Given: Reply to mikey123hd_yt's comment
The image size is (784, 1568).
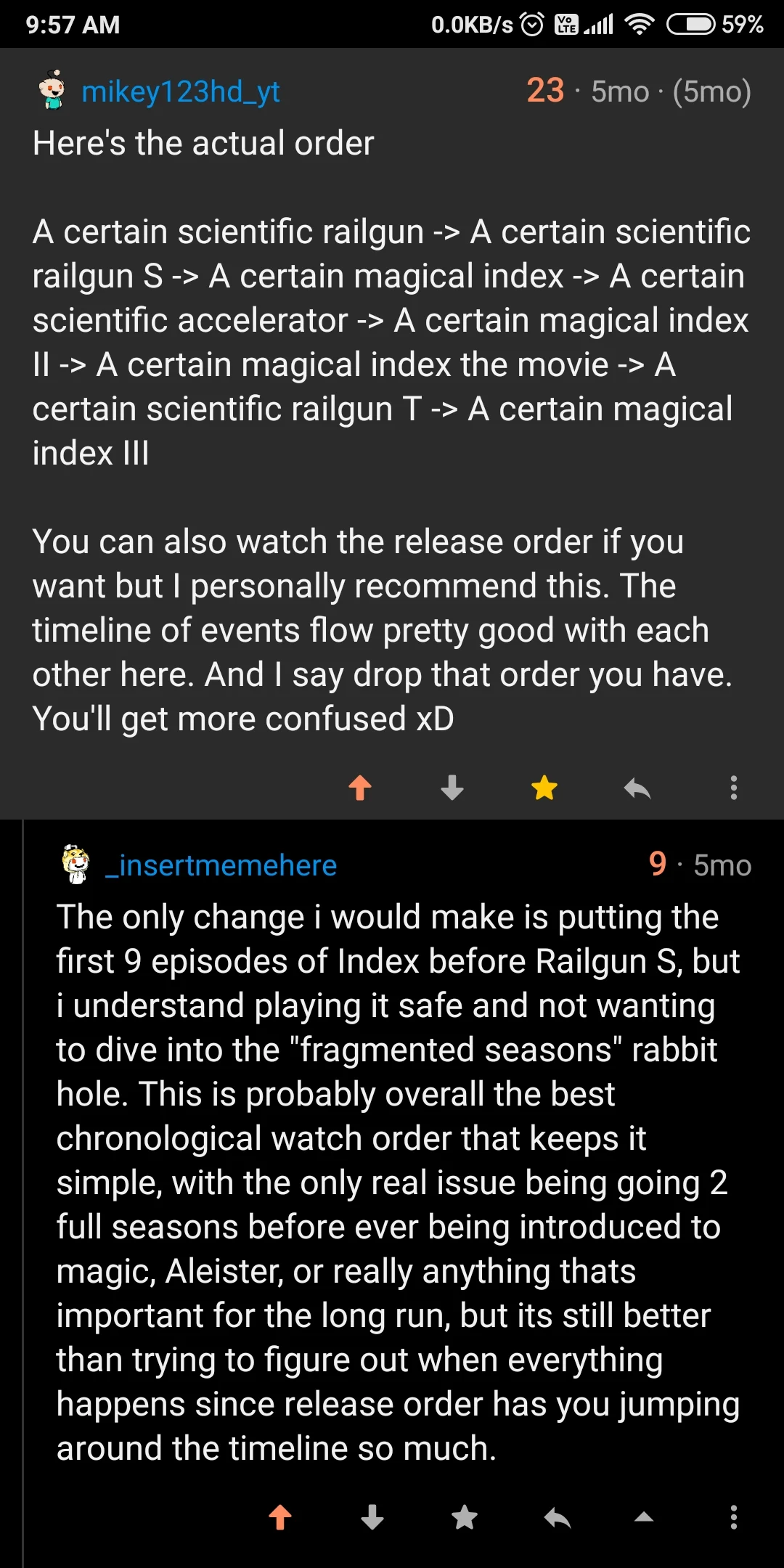Looking at the screenshot, I should coord(637,786).
